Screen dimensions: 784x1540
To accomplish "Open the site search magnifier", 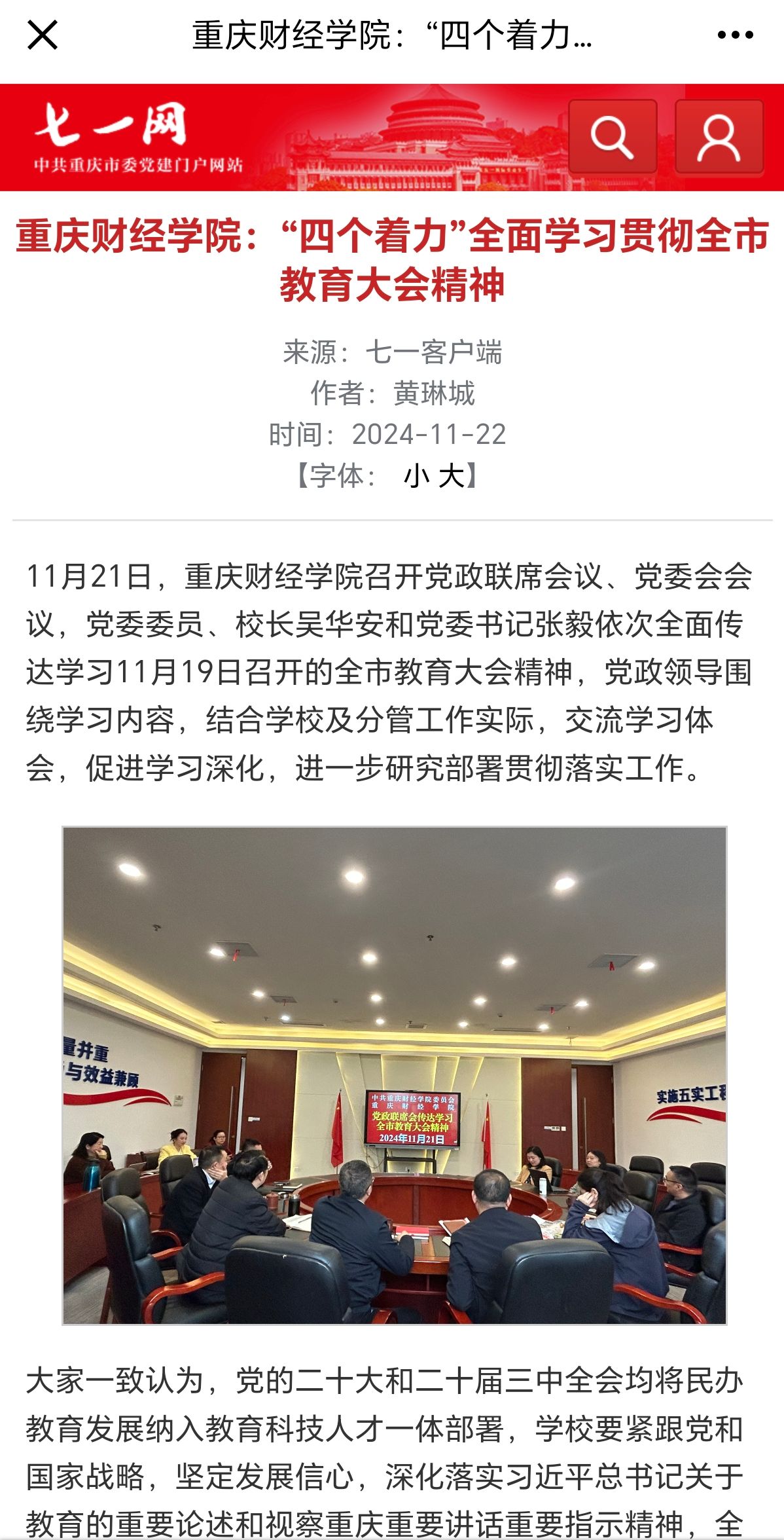I will click(x=613, y=137).
